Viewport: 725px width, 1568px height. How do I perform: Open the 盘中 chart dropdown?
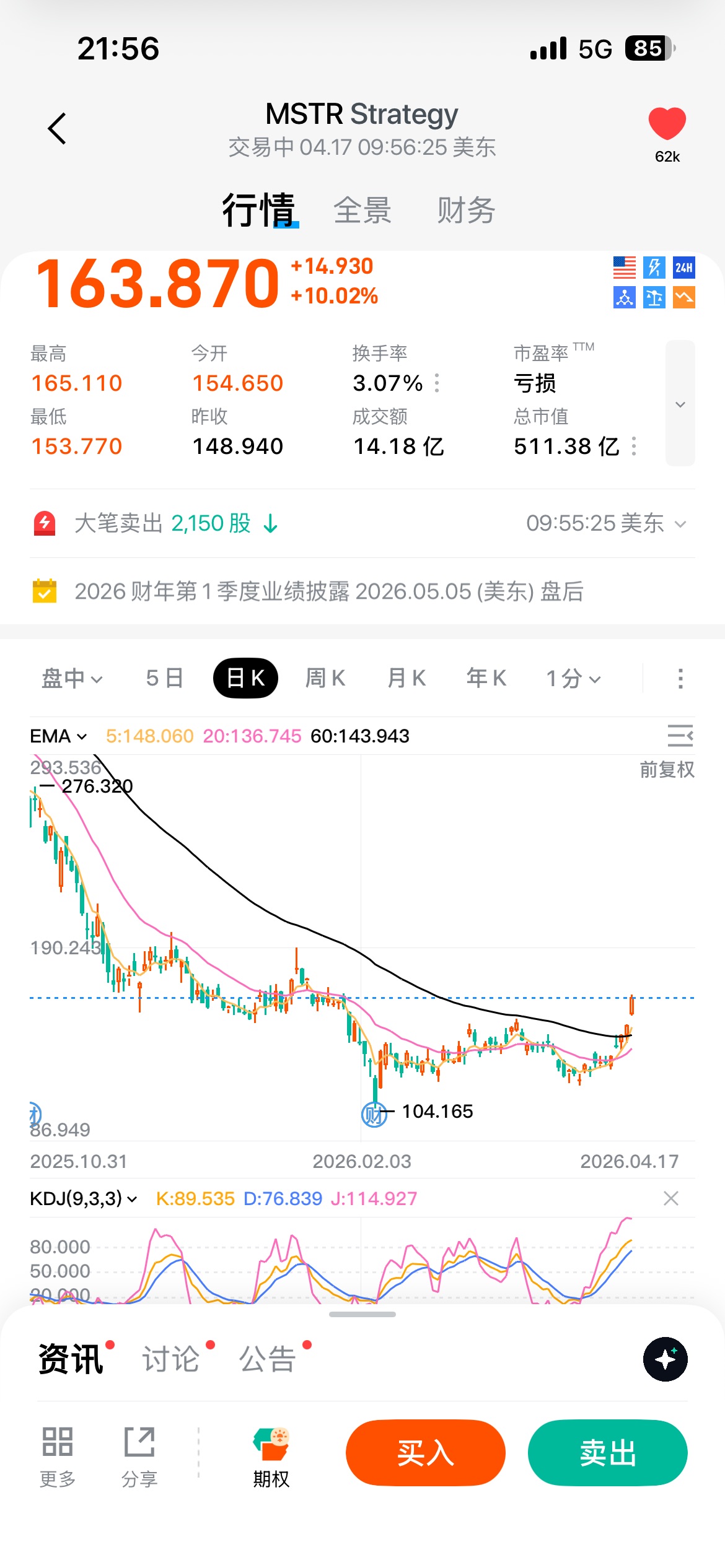click(71, 679)
